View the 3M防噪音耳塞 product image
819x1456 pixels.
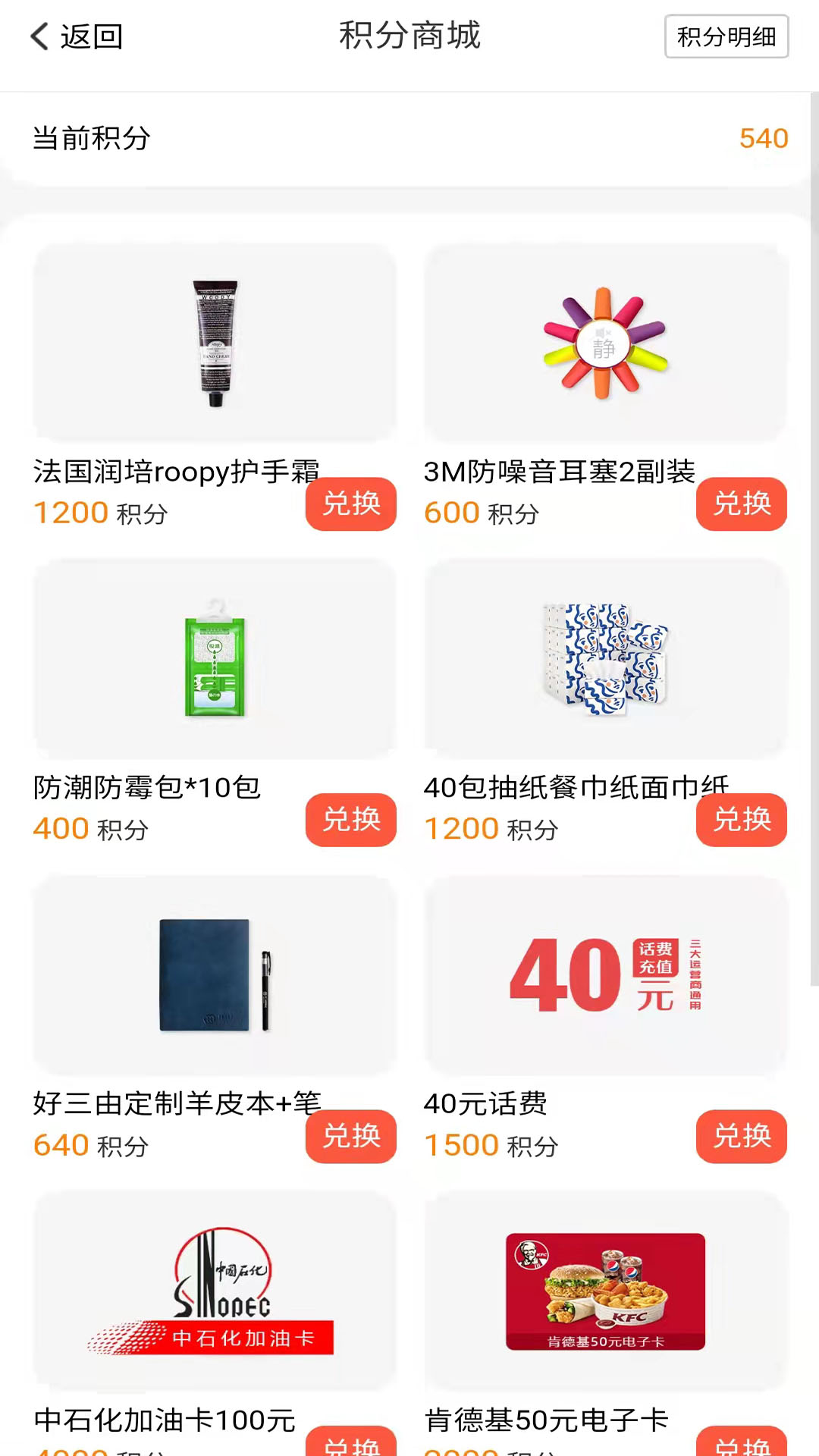coord(605,343)
